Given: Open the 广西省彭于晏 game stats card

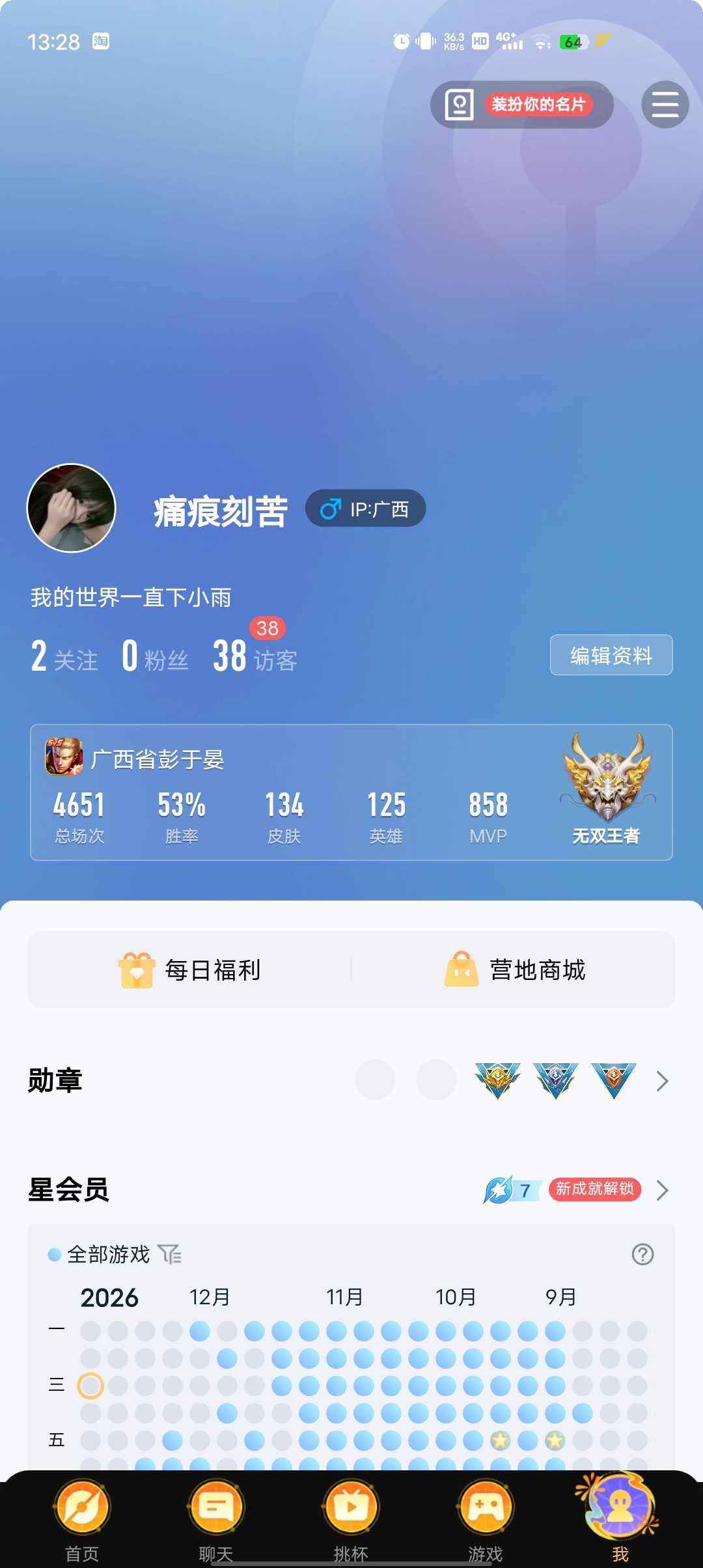Looking at the screenshot, I should 351,792.
